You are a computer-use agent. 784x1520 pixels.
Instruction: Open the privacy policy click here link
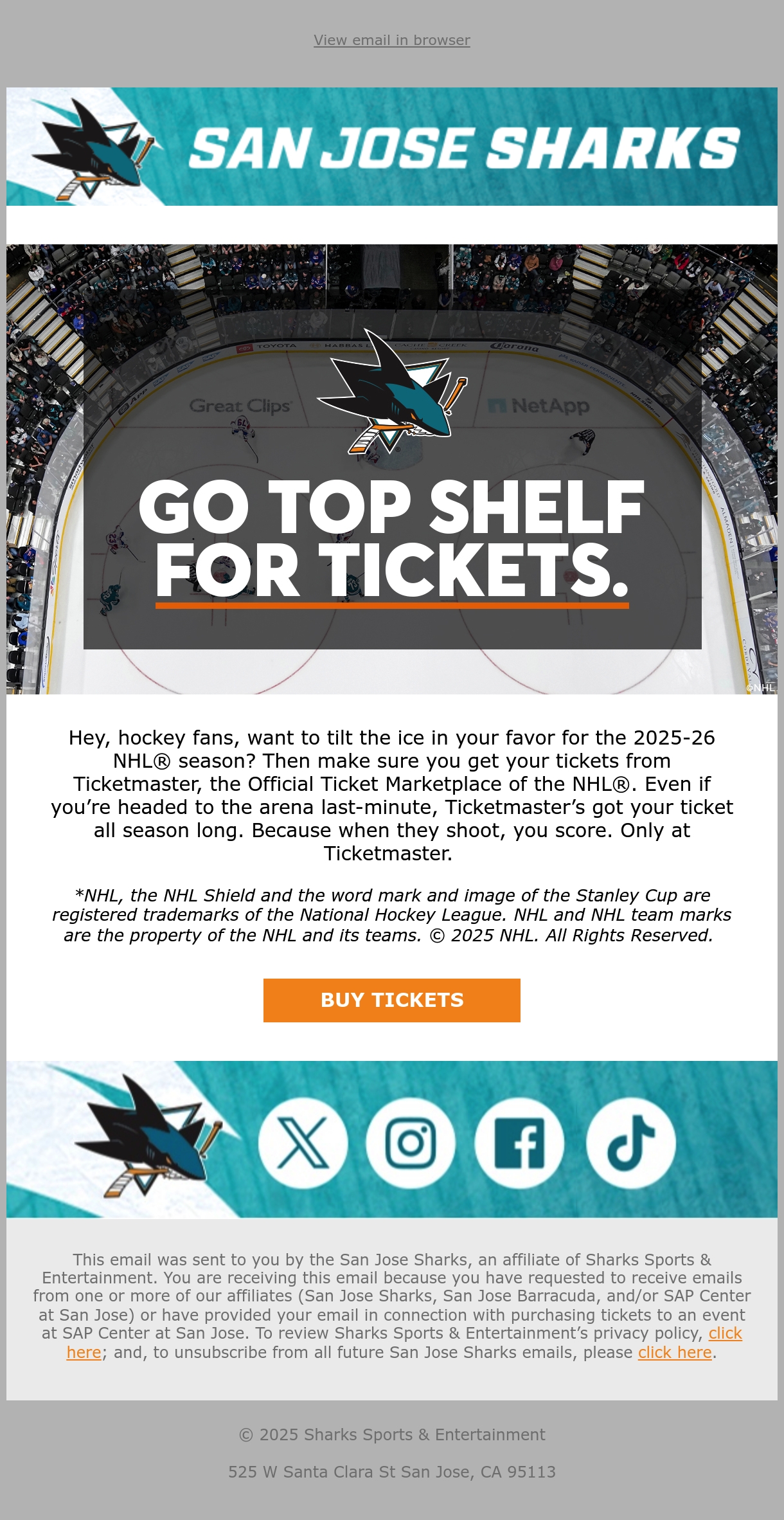(x=726, y=1334)
